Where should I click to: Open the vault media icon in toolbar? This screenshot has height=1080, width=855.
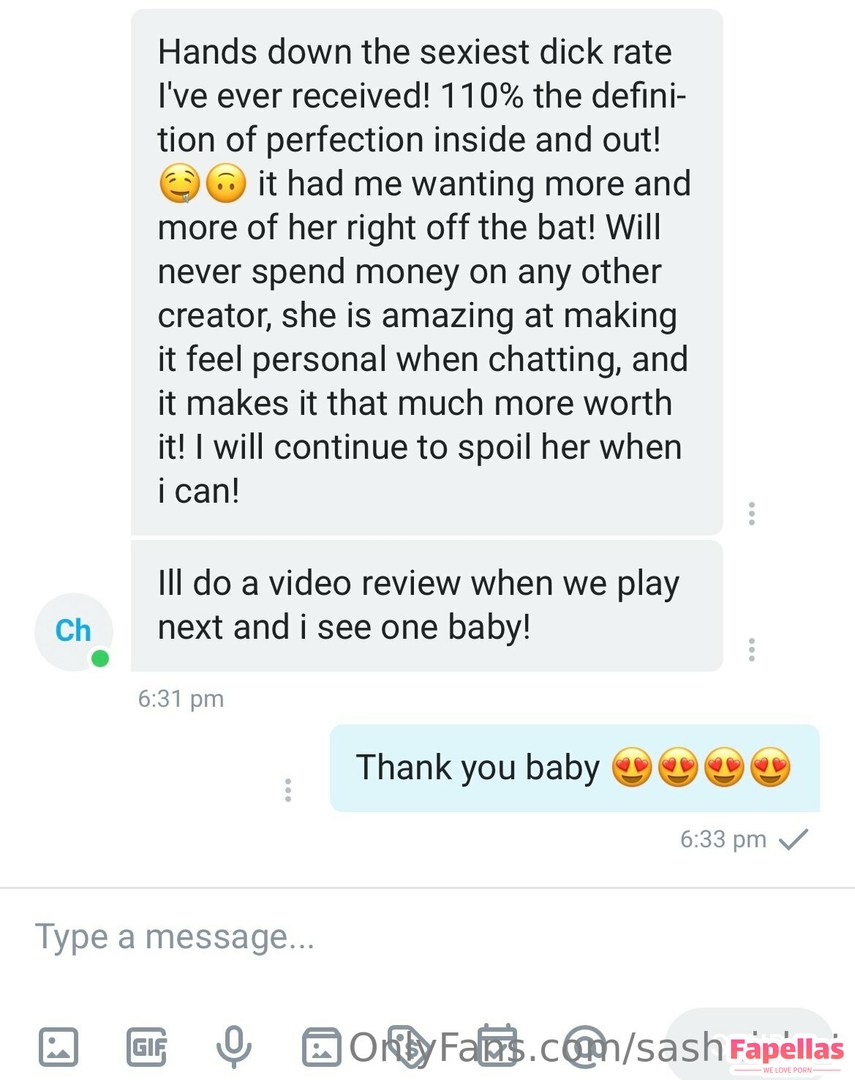tap(321, 1046)
